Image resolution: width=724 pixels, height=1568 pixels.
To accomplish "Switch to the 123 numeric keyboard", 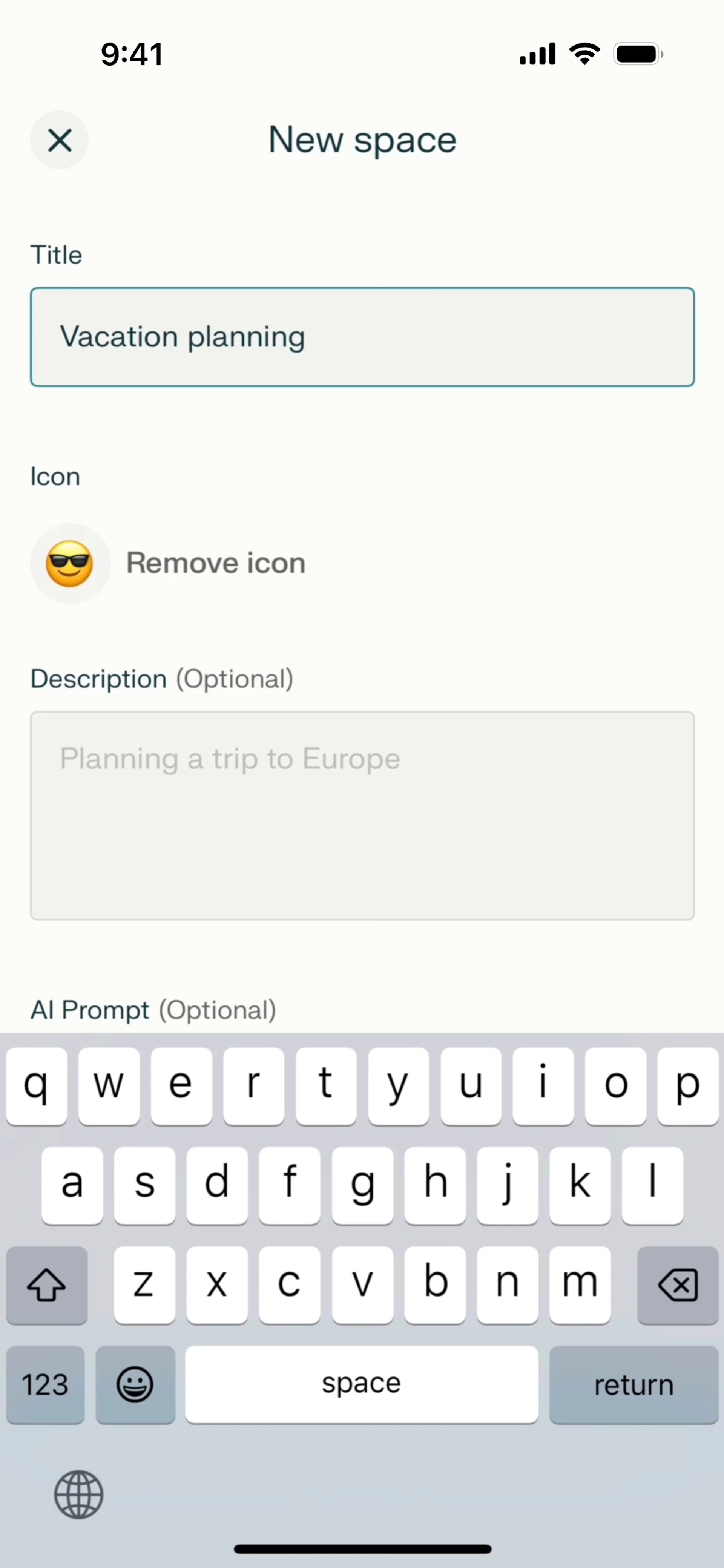I will (45, 1385).
